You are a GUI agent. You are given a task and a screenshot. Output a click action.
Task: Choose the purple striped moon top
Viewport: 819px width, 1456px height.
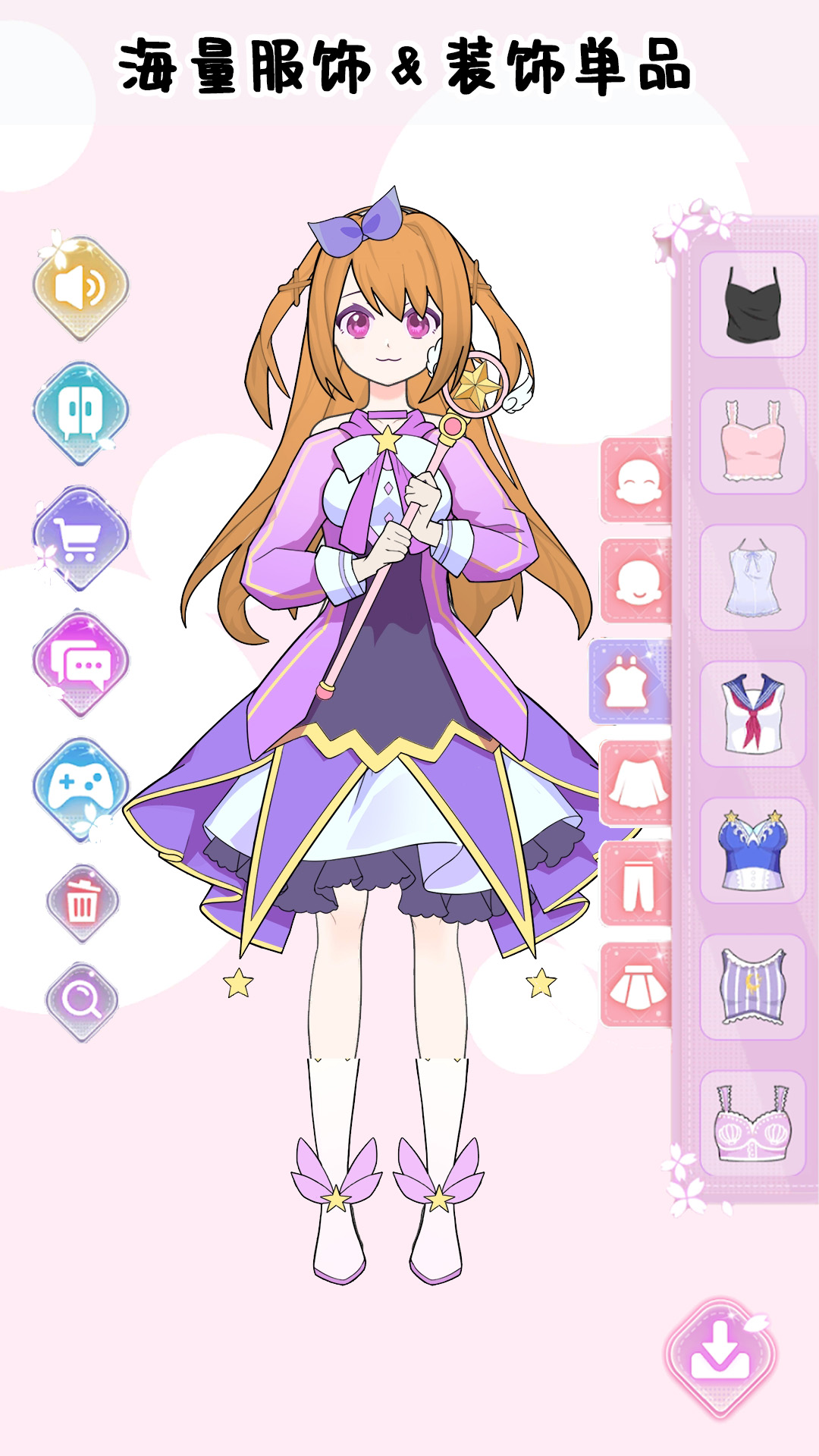pos(752,987)
